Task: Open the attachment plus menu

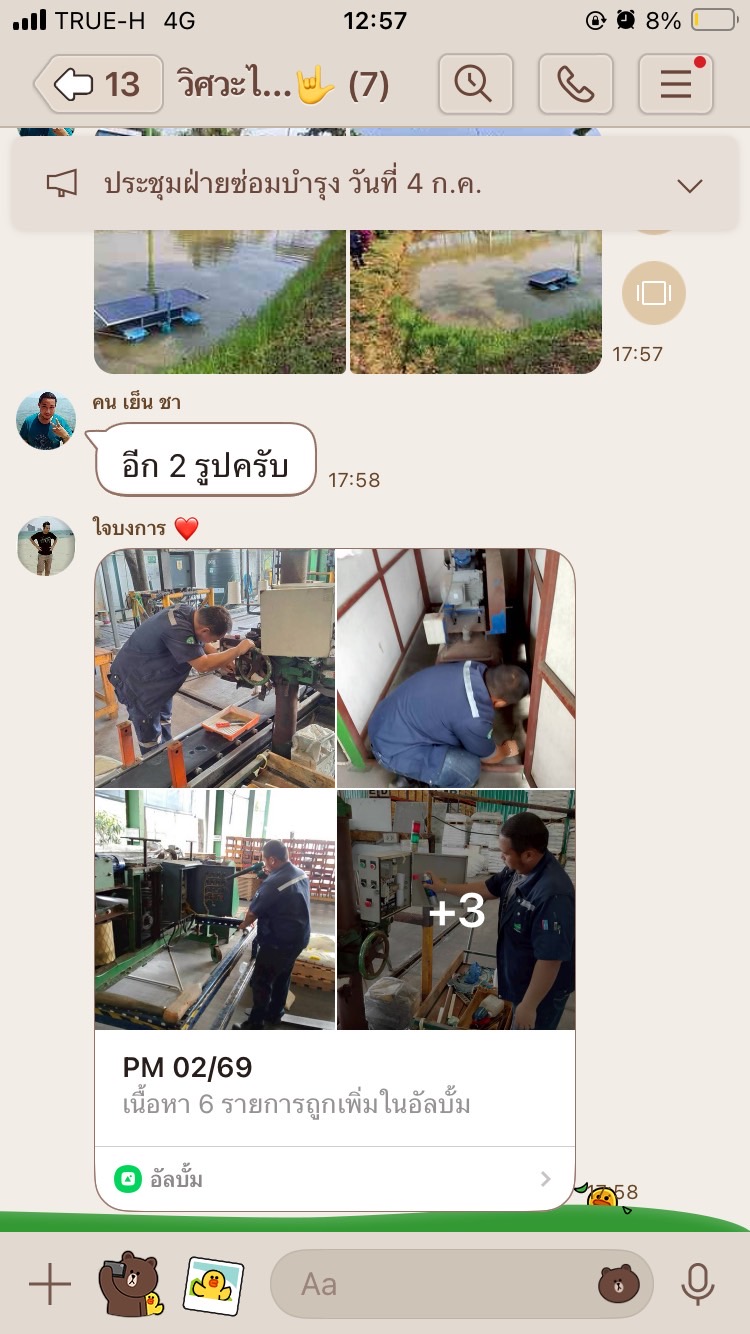Action: [x=49, y=1284]
